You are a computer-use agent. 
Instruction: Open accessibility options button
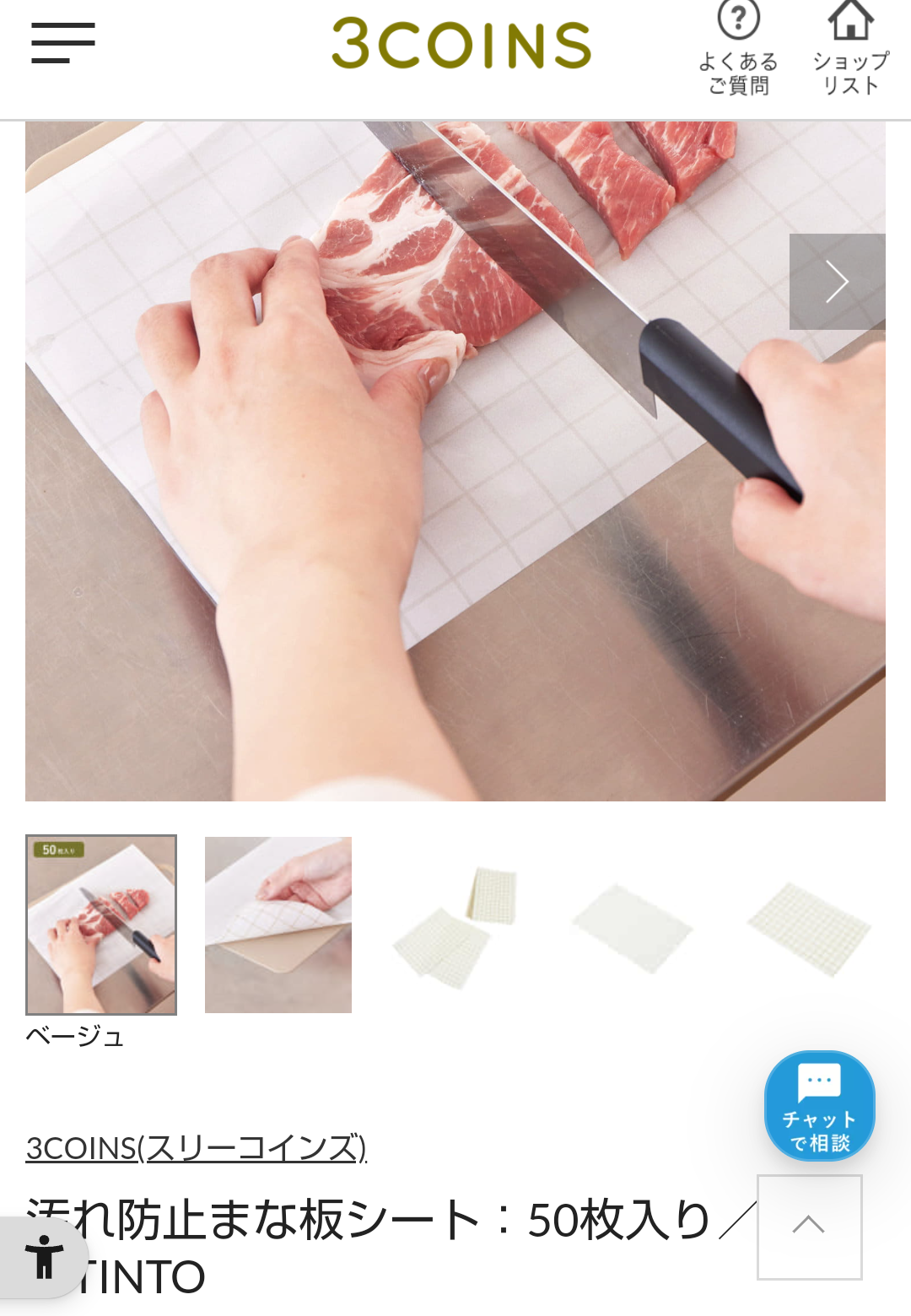tap(44, 1257)
